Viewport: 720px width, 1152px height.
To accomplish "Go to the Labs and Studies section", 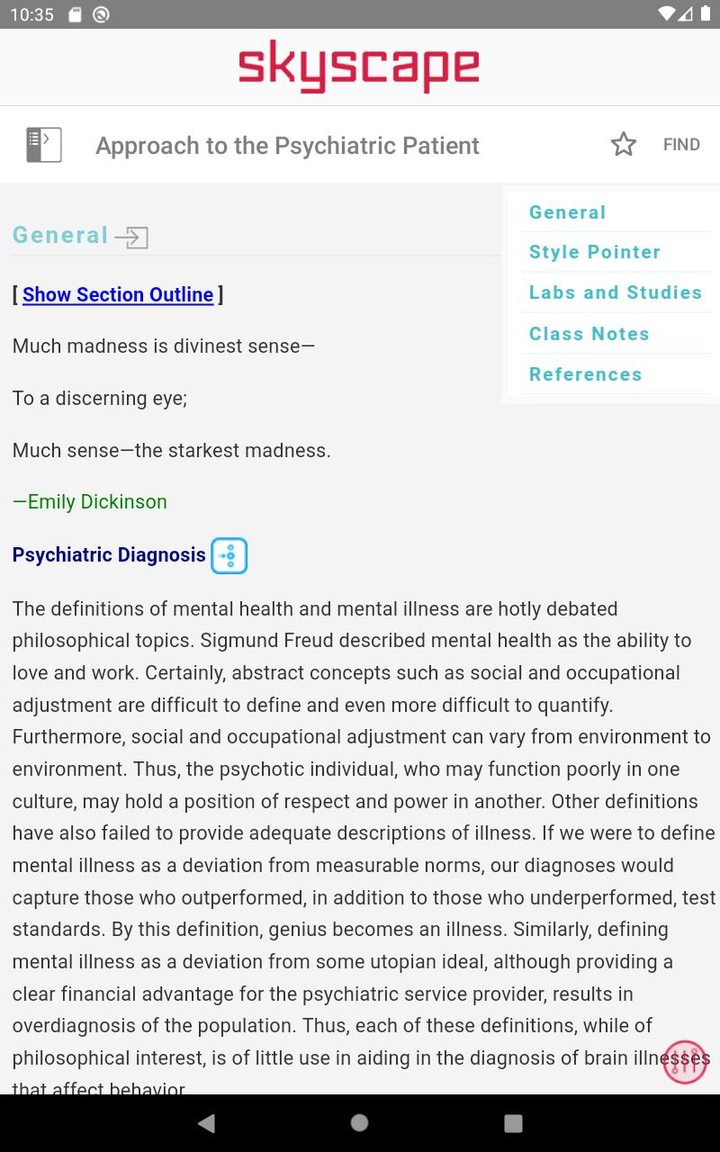I will point(615,292).
